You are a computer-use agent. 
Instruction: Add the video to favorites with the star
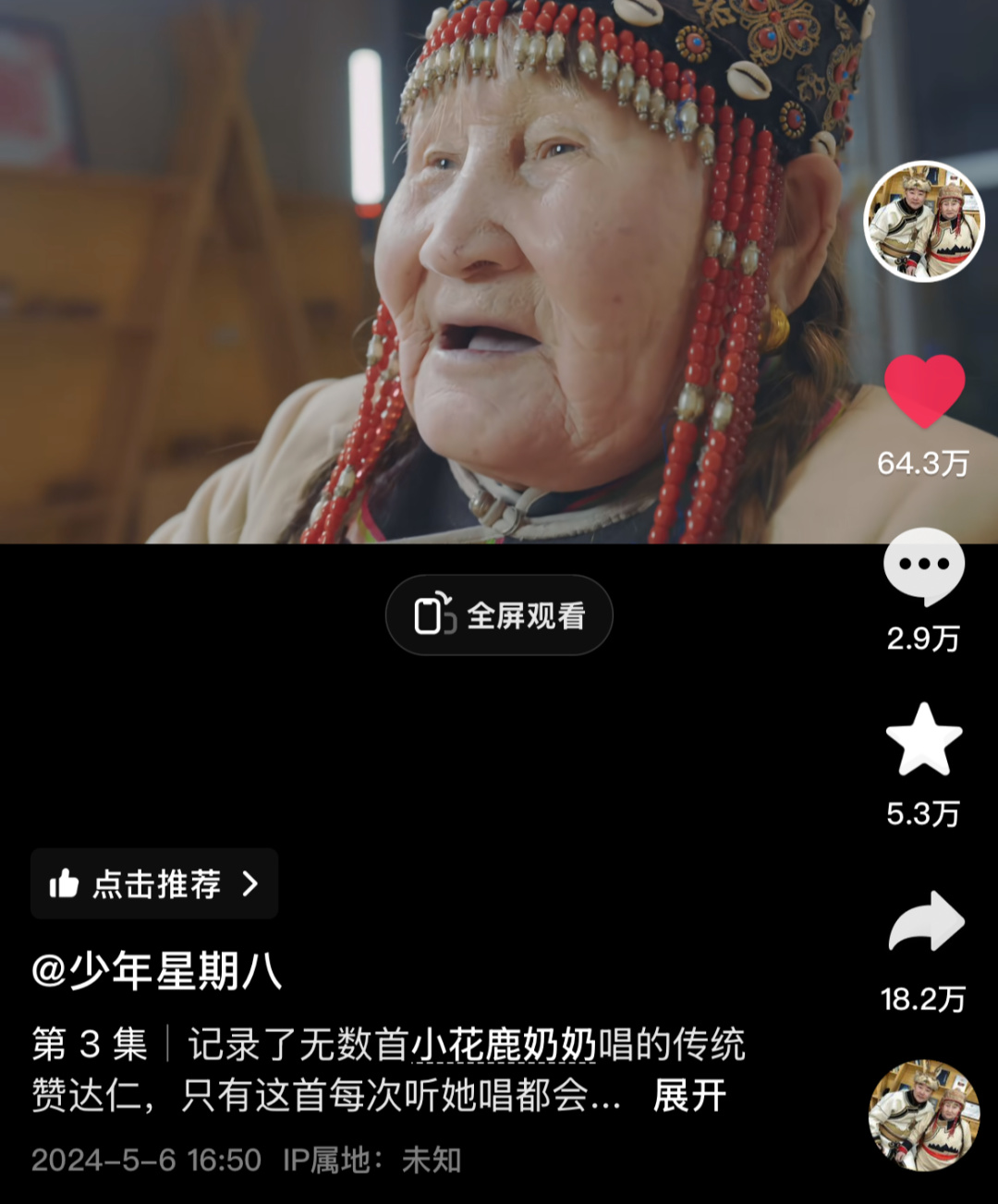click(924, 739)
